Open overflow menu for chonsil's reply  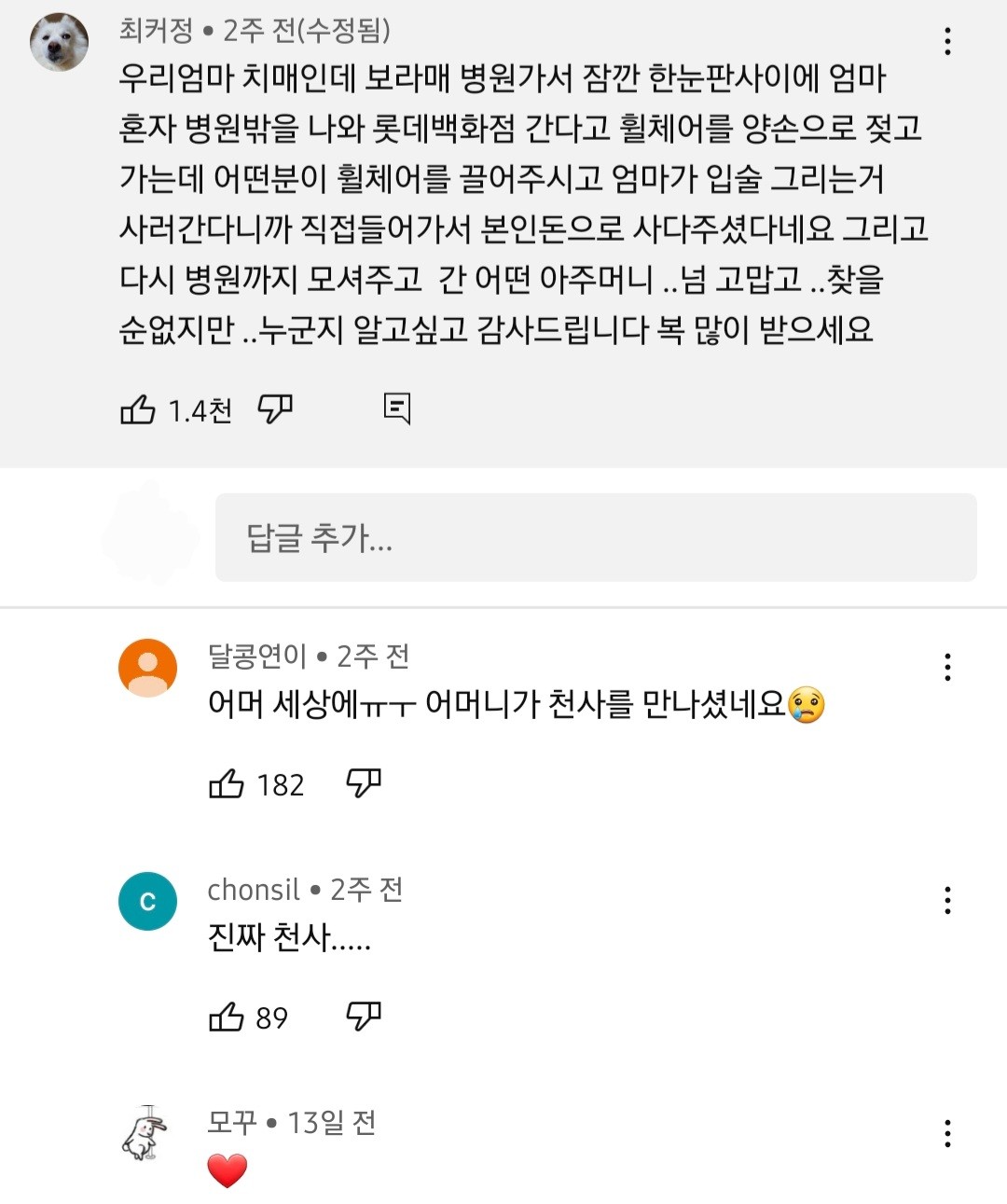[x=947, y=900]
